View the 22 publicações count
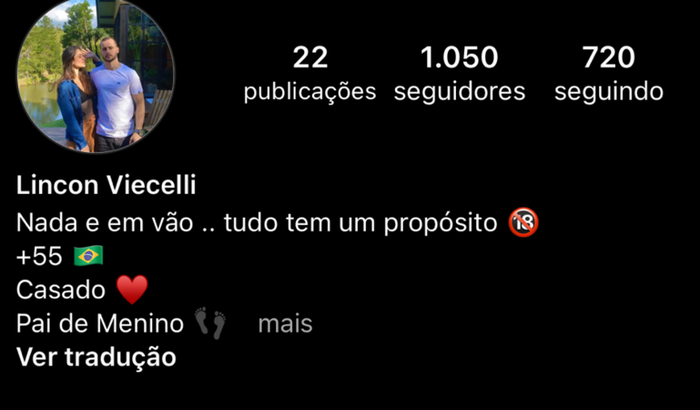 310,74
